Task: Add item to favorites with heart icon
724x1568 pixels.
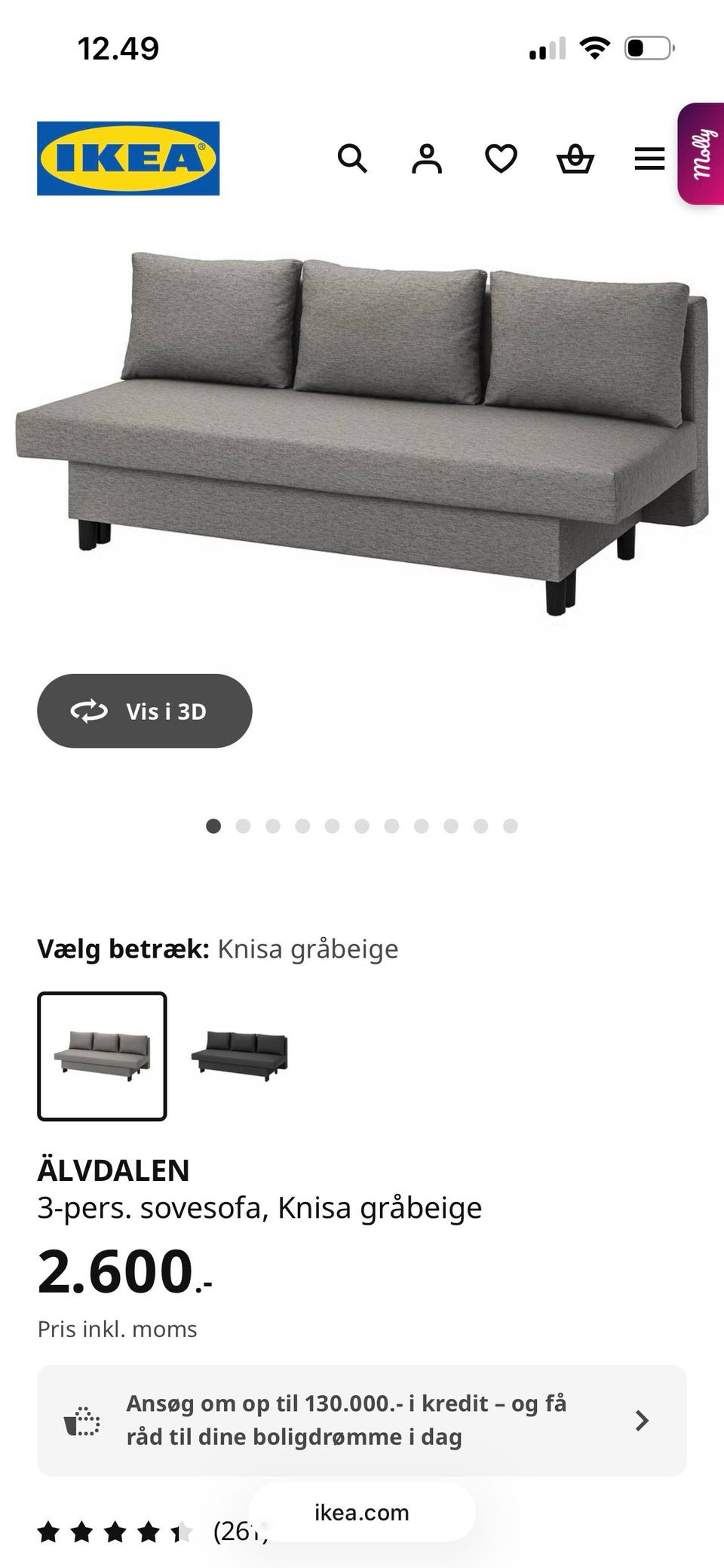Action: tap(502, 158)
